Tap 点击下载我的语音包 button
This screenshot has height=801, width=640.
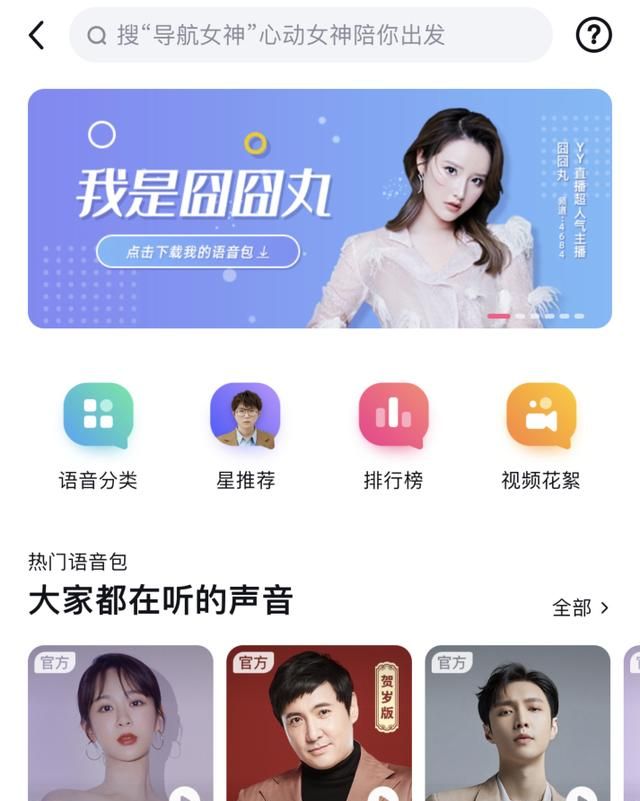click(198, 252)
